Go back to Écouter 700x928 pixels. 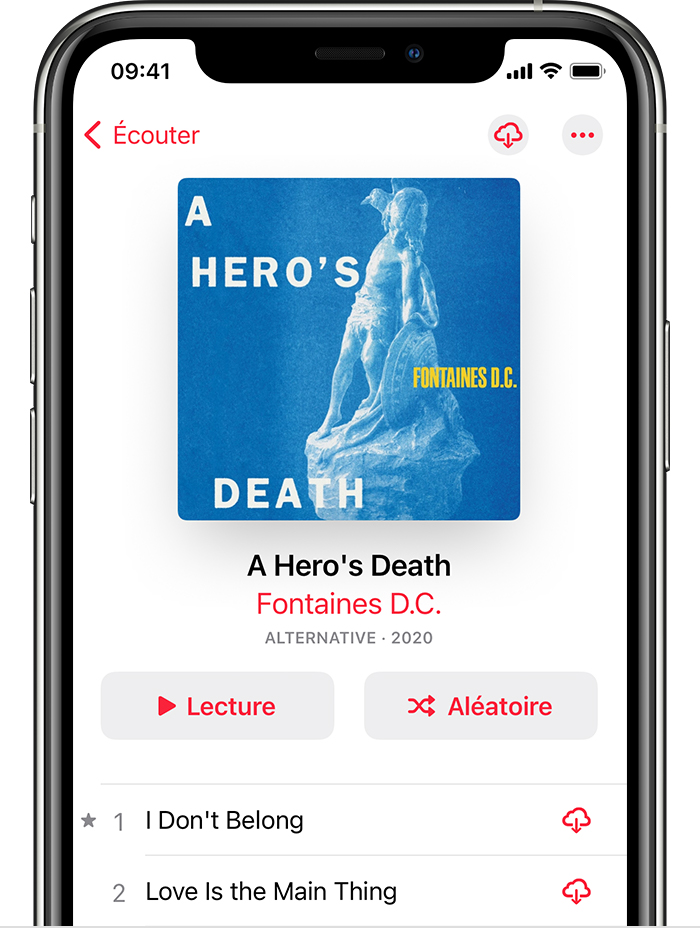click(x=142, y=135)
